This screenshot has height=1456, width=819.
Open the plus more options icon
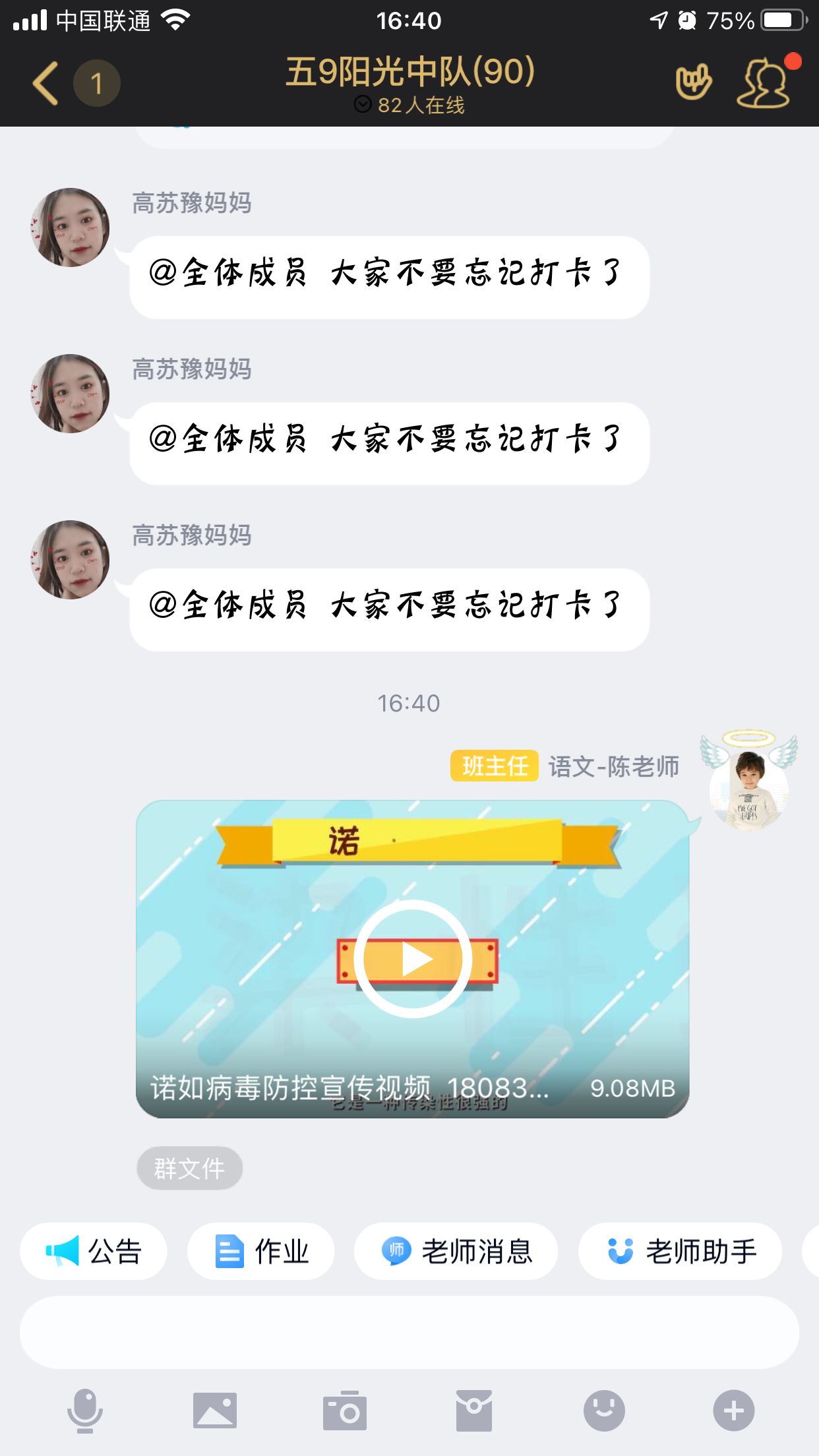pyautogui.click(x=734, y=1410)
